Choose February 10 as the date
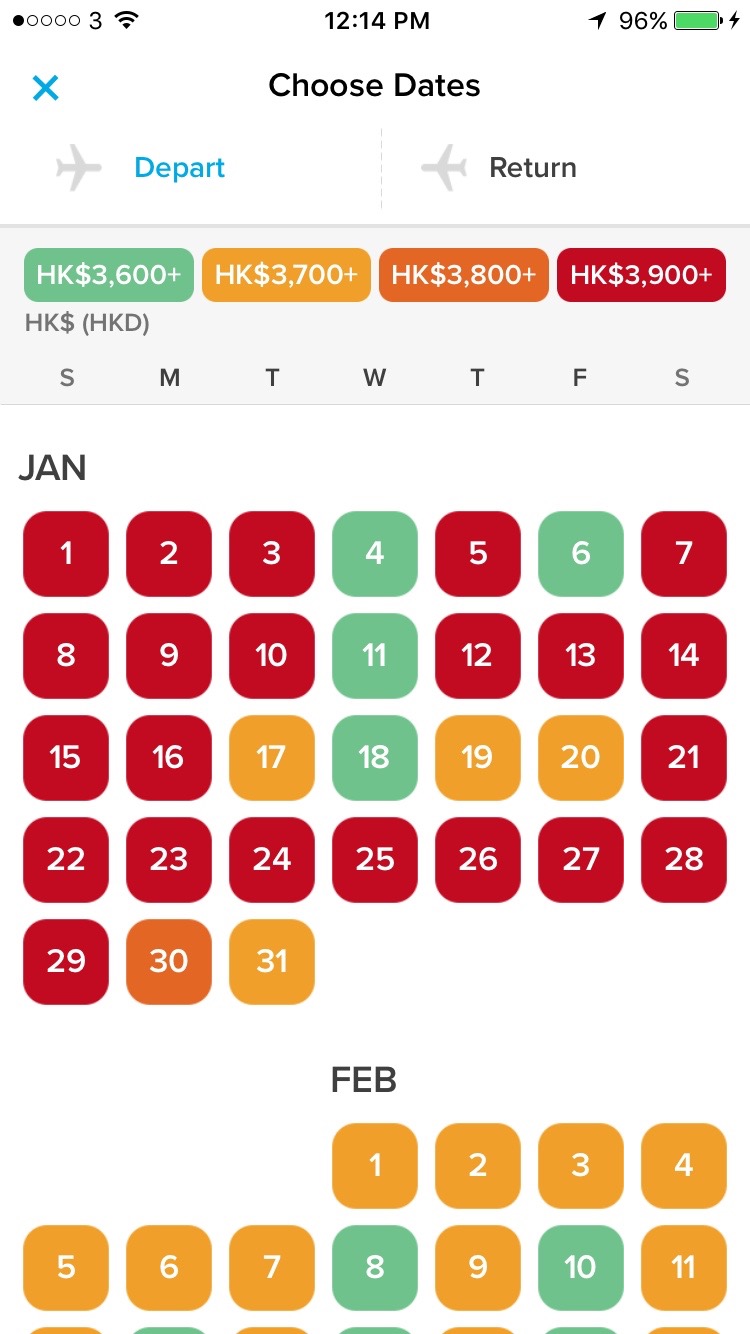This screenshot has width=750, height=1334. (581, 1267)
